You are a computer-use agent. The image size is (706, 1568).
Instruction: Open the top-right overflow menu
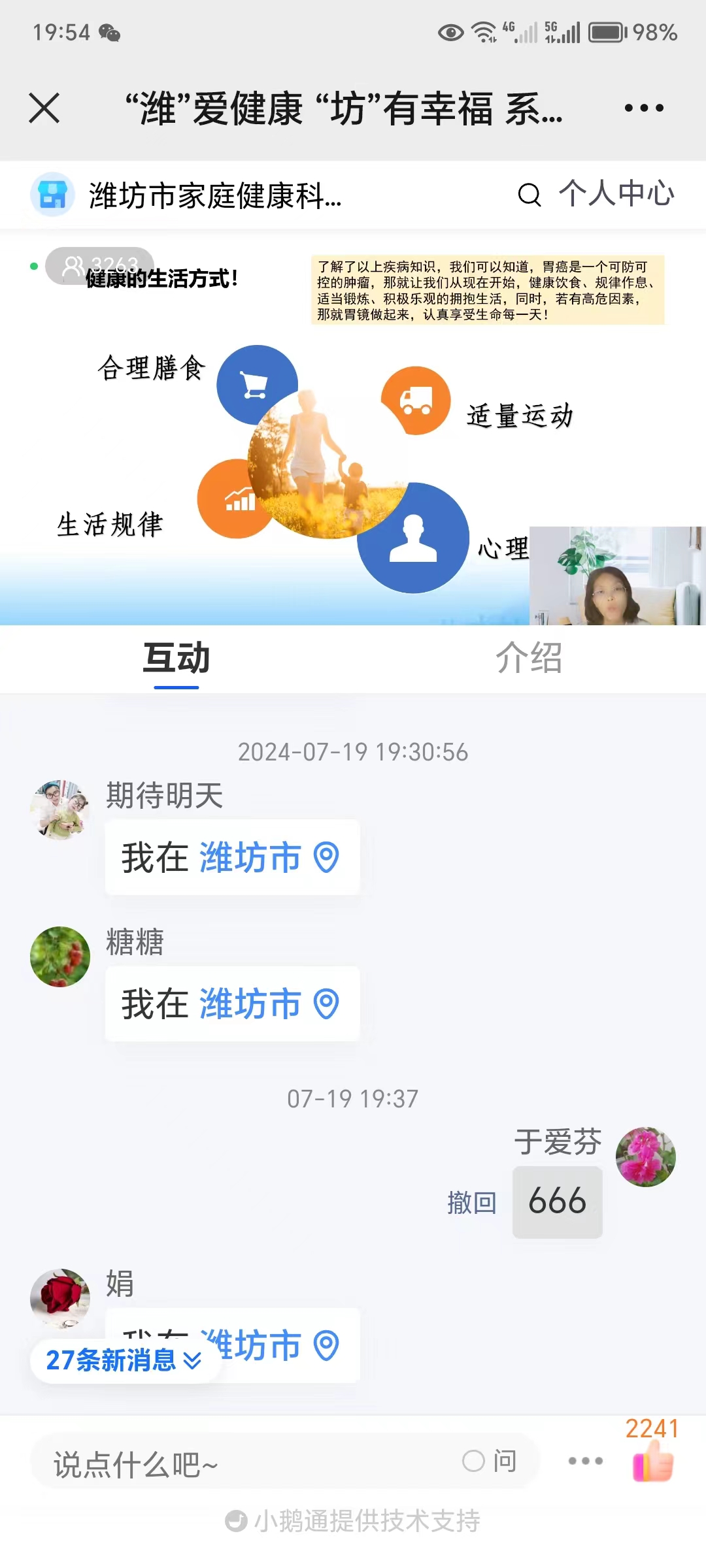(643, 108)
